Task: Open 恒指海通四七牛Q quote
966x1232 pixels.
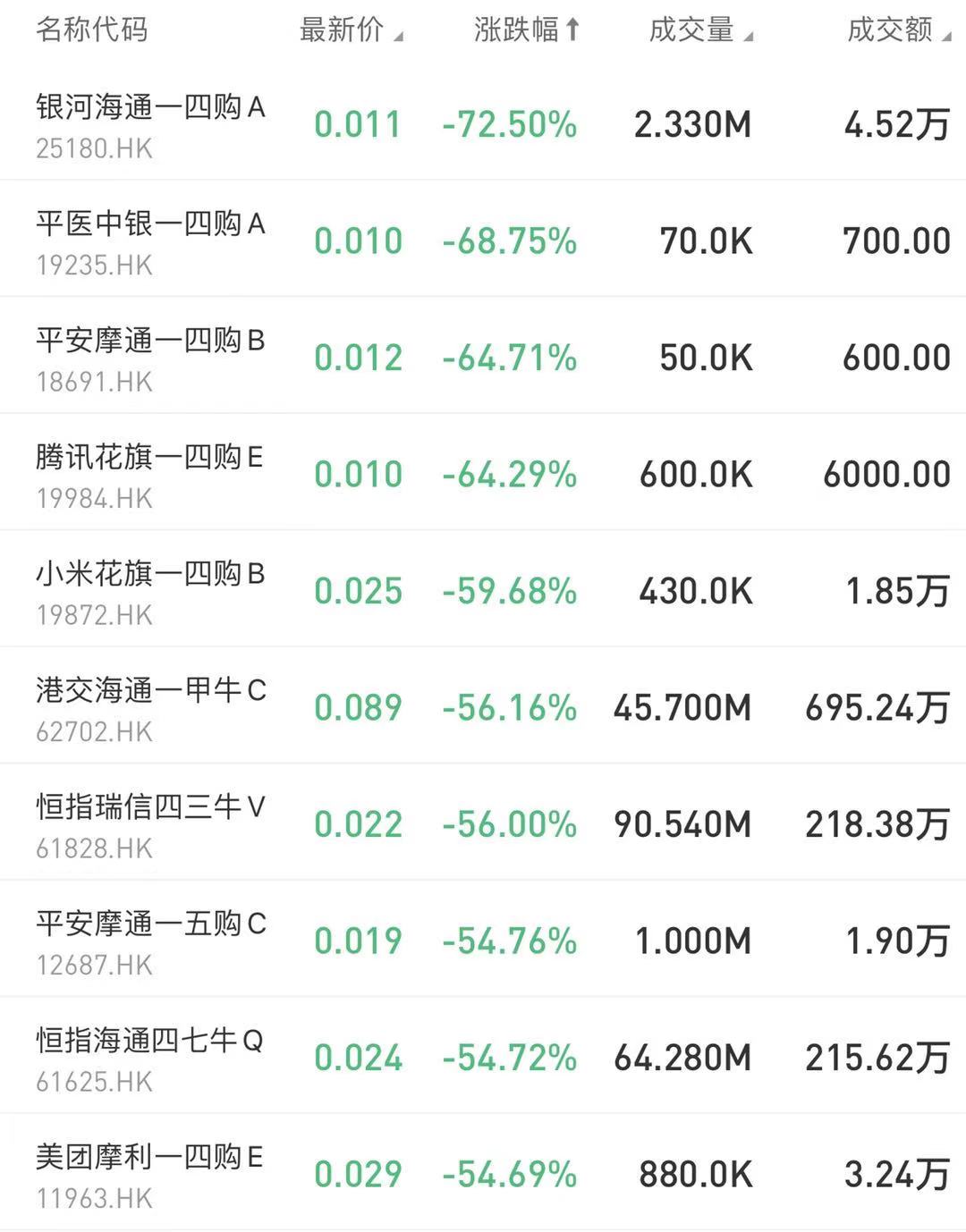Action: pyautogui.click(x=150, y=1059)
